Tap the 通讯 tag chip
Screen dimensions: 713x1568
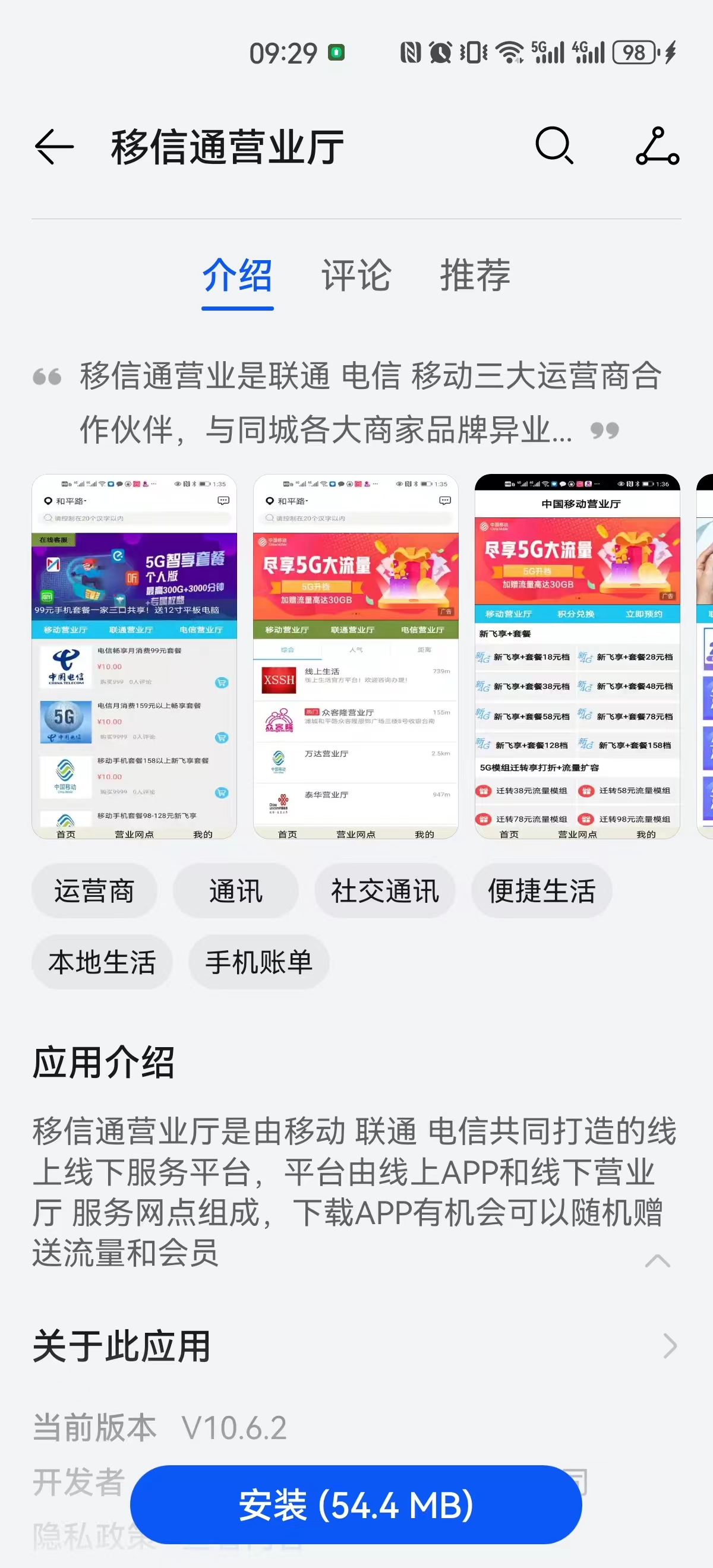236,891
